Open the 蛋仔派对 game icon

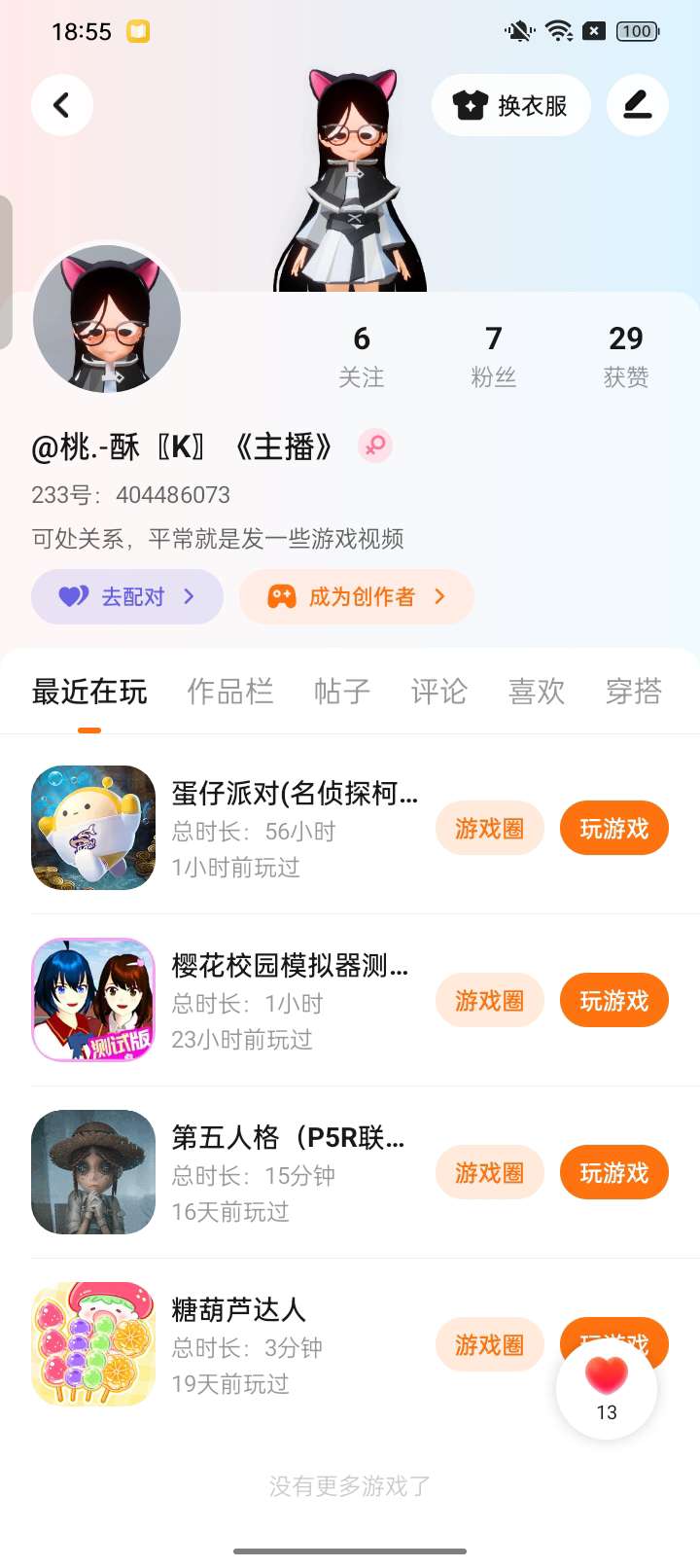pyautogui.click(x=93, y=828)
